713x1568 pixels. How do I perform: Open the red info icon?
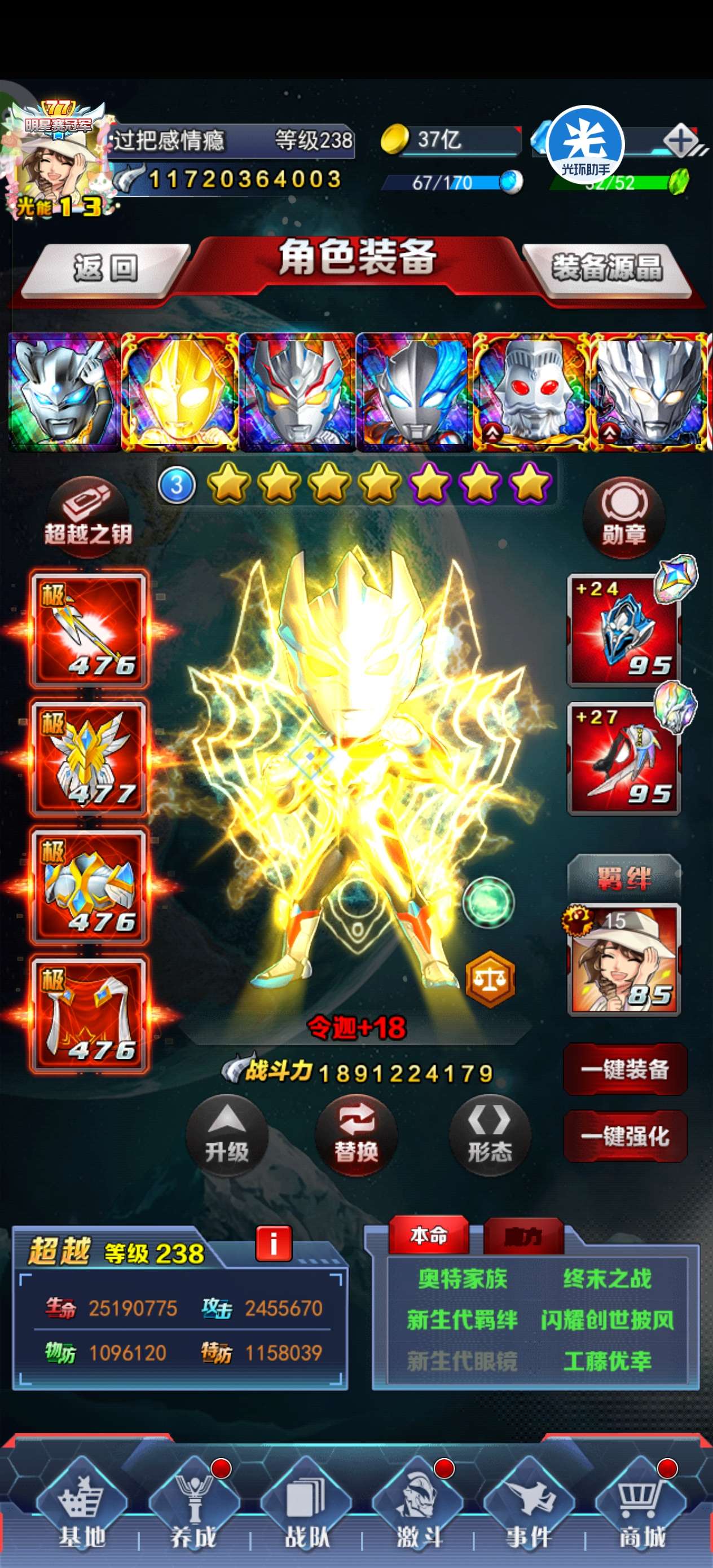(274, 1244)
